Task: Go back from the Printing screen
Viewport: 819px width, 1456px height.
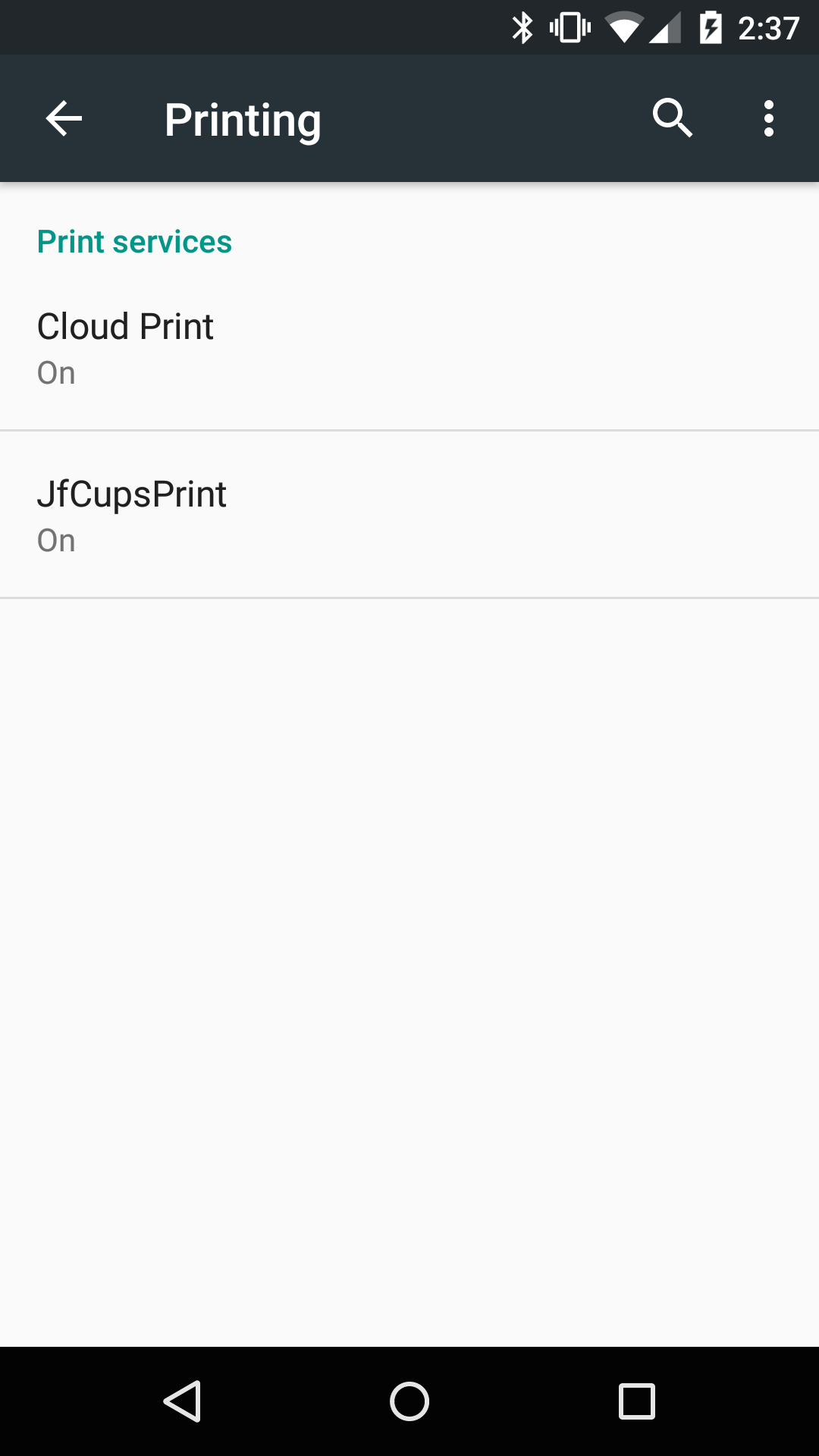Action: pyautogui.click(x=64, y=119)
